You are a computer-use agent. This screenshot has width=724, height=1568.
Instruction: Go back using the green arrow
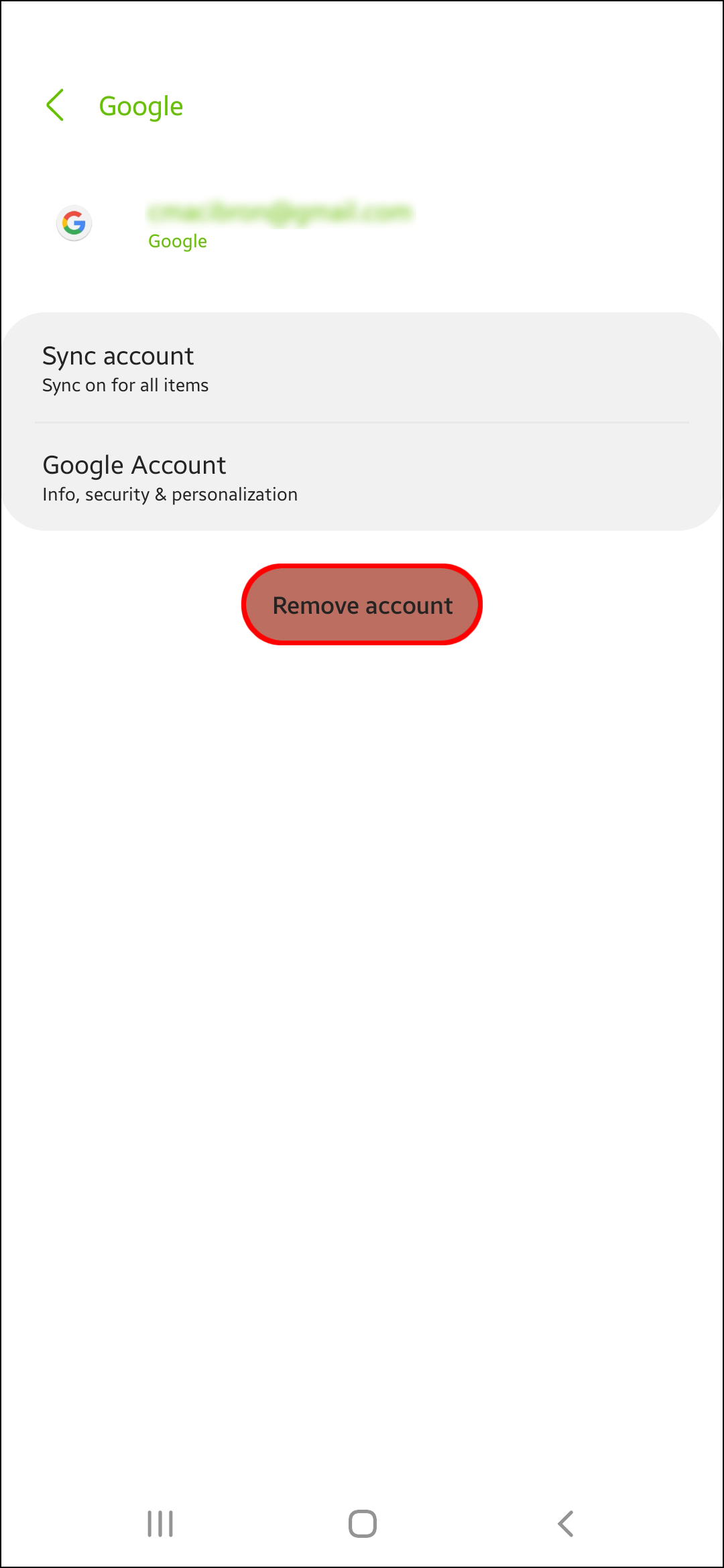pyautogui.click(x=55, y=105)
